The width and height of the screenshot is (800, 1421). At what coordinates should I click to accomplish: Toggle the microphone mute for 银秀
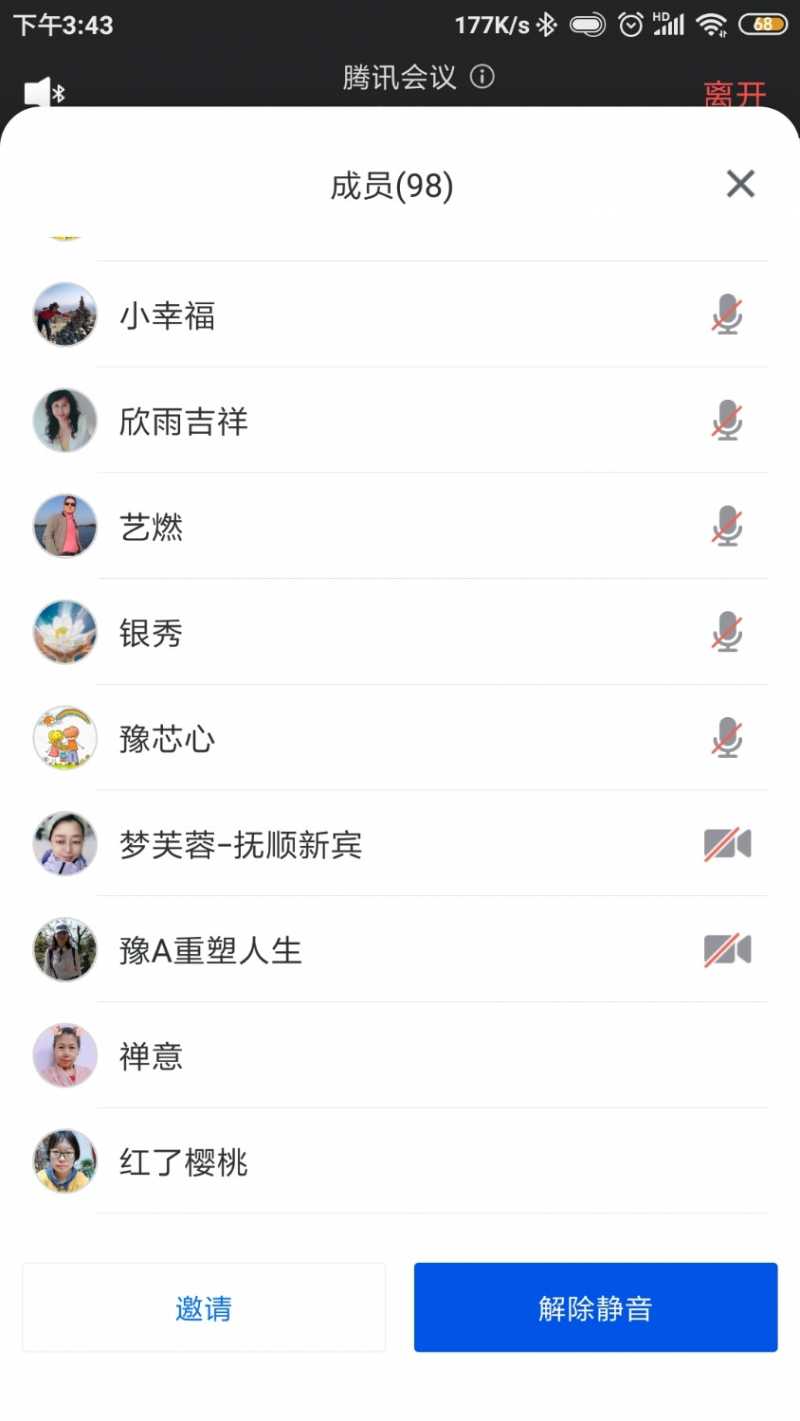tap(727, 633)
